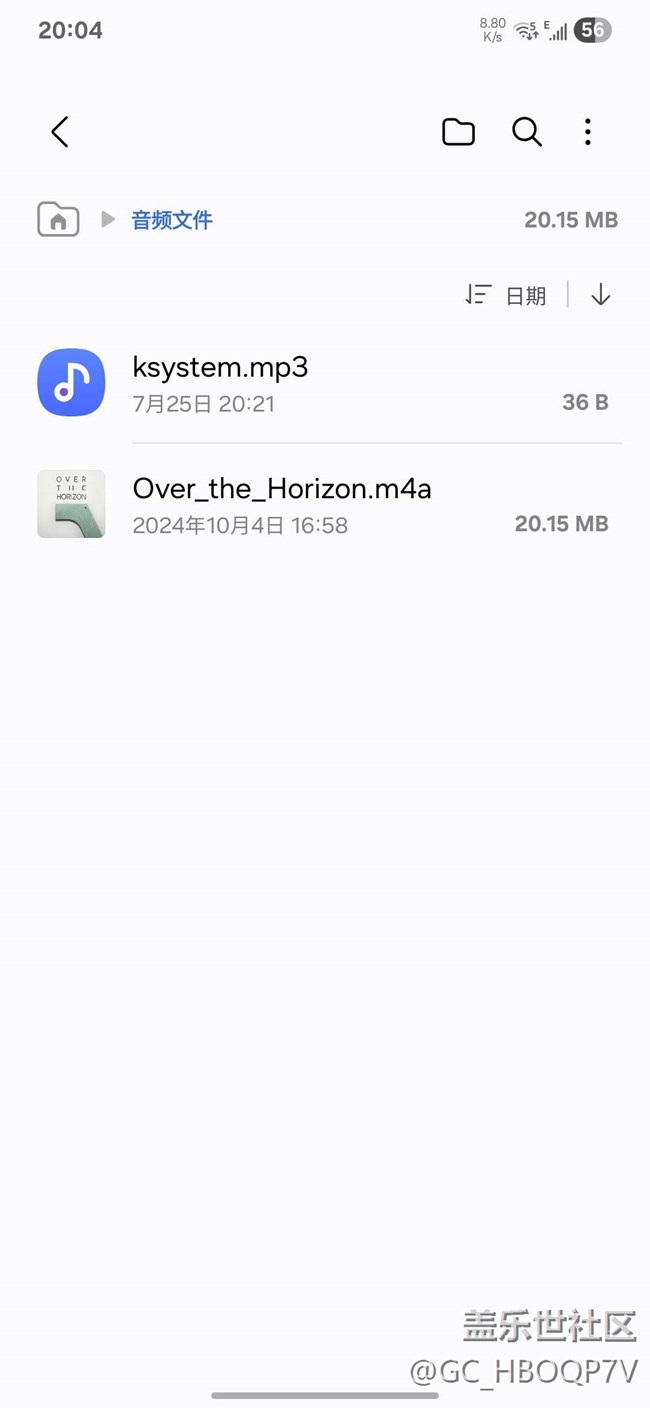Open search for files
This screenshot has height=1408, width=650.
point(527,132)
